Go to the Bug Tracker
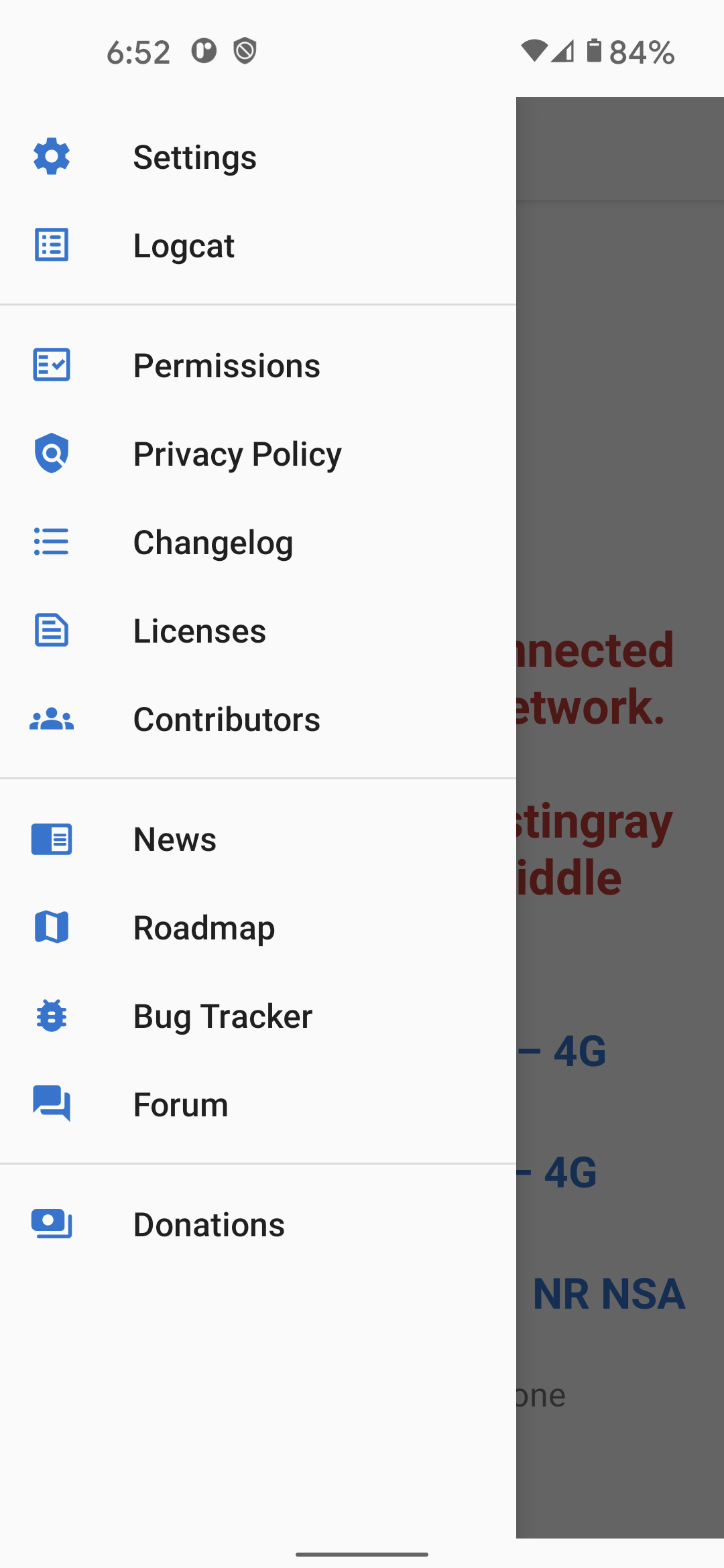This screenshot has height=1568, width=724. tap(258, 1017)
